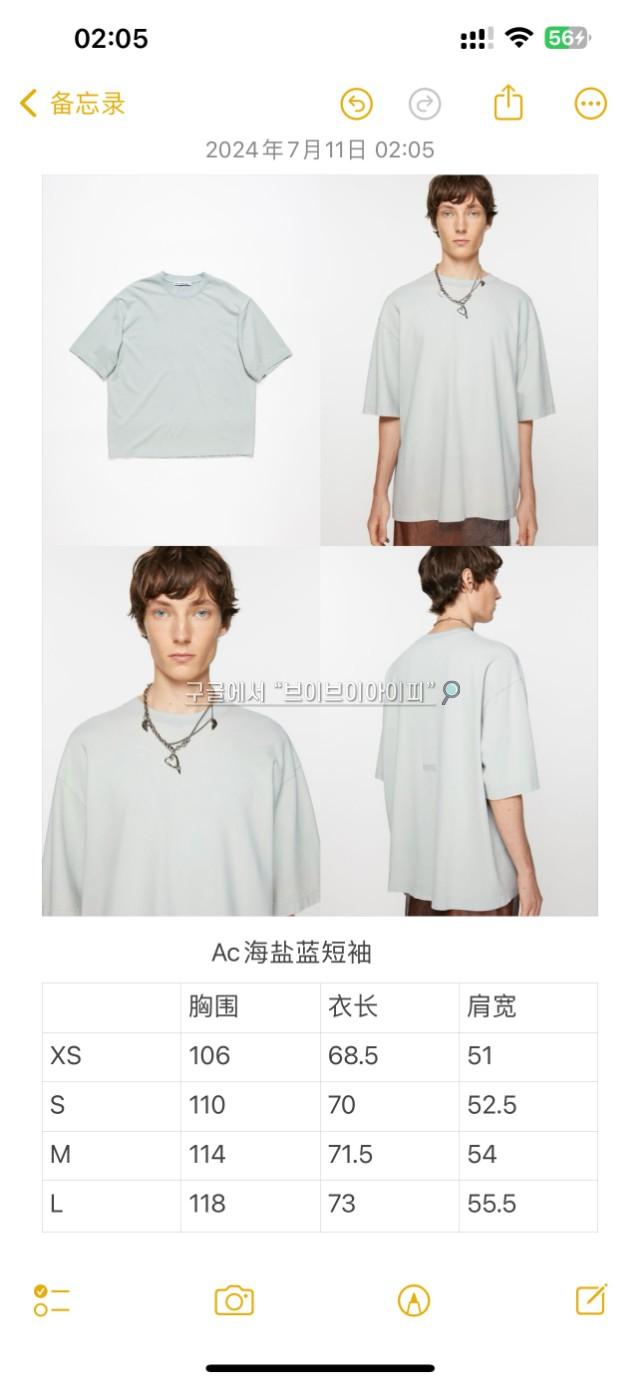Share this note
Screen dimensions: 640x1384
click(508, 103)
